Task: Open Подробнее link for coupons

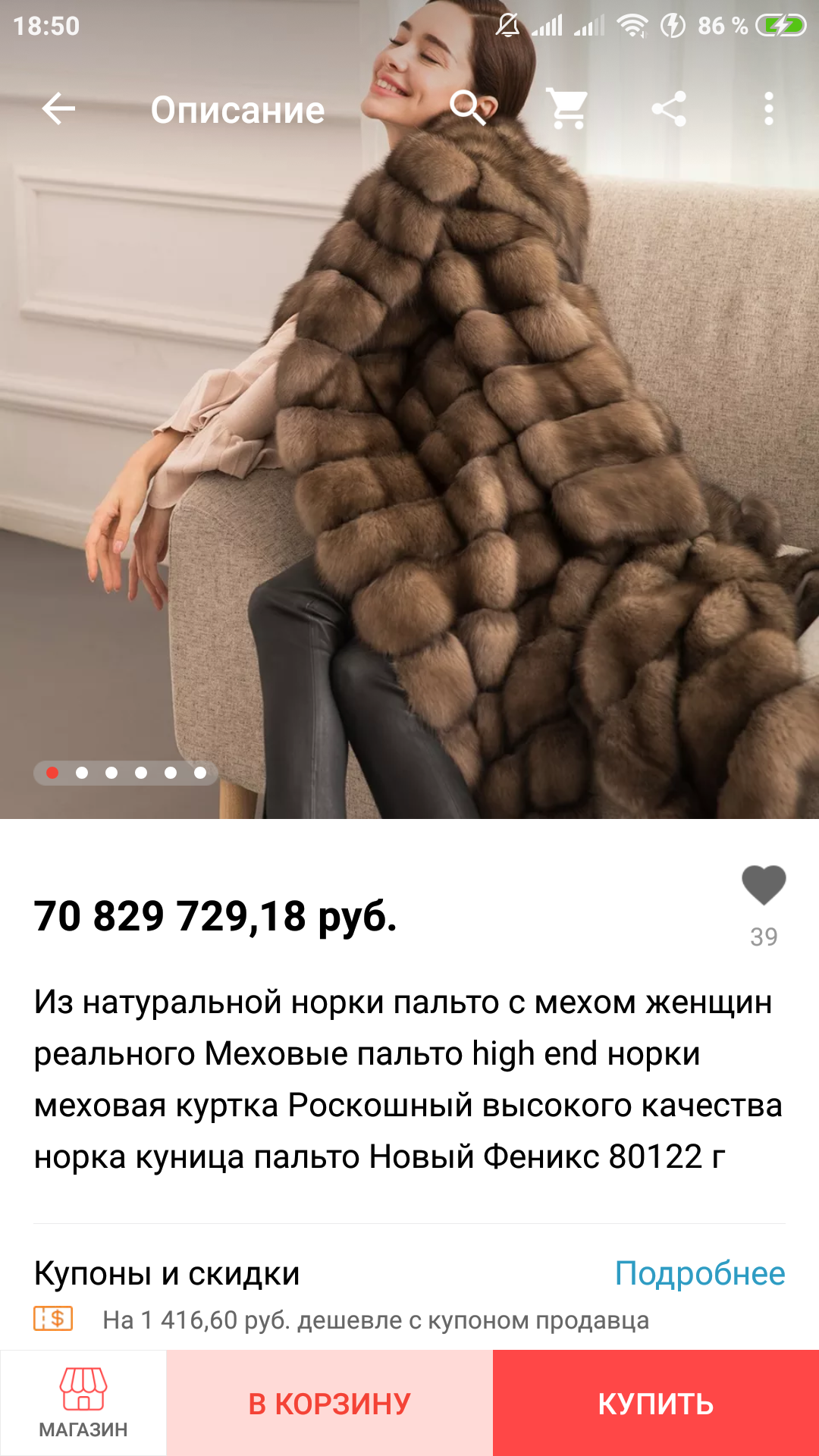Action: pos(700,1273)
